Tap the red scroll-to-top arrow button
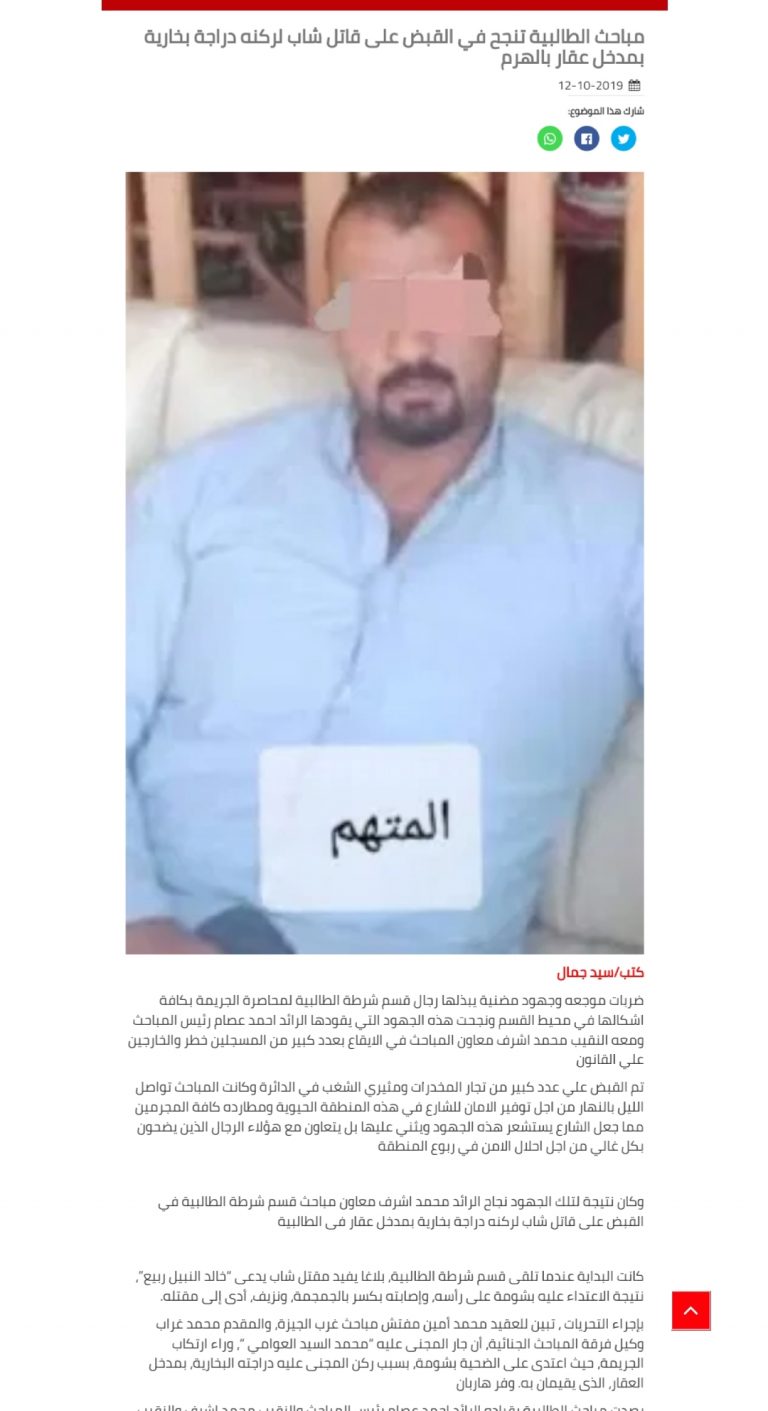The width and height of the screenshot is (768, 1411). 691,1310
